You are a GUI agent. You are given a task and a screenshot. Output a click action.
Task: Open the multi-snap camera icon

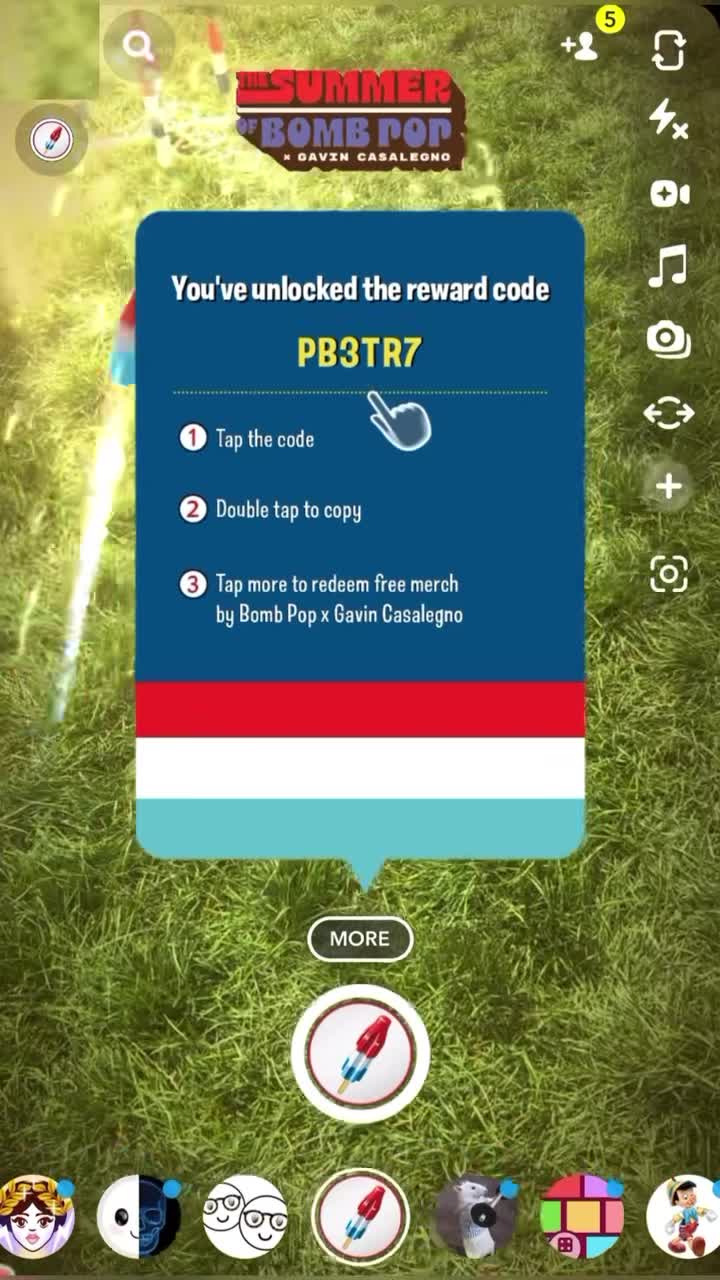668,339
